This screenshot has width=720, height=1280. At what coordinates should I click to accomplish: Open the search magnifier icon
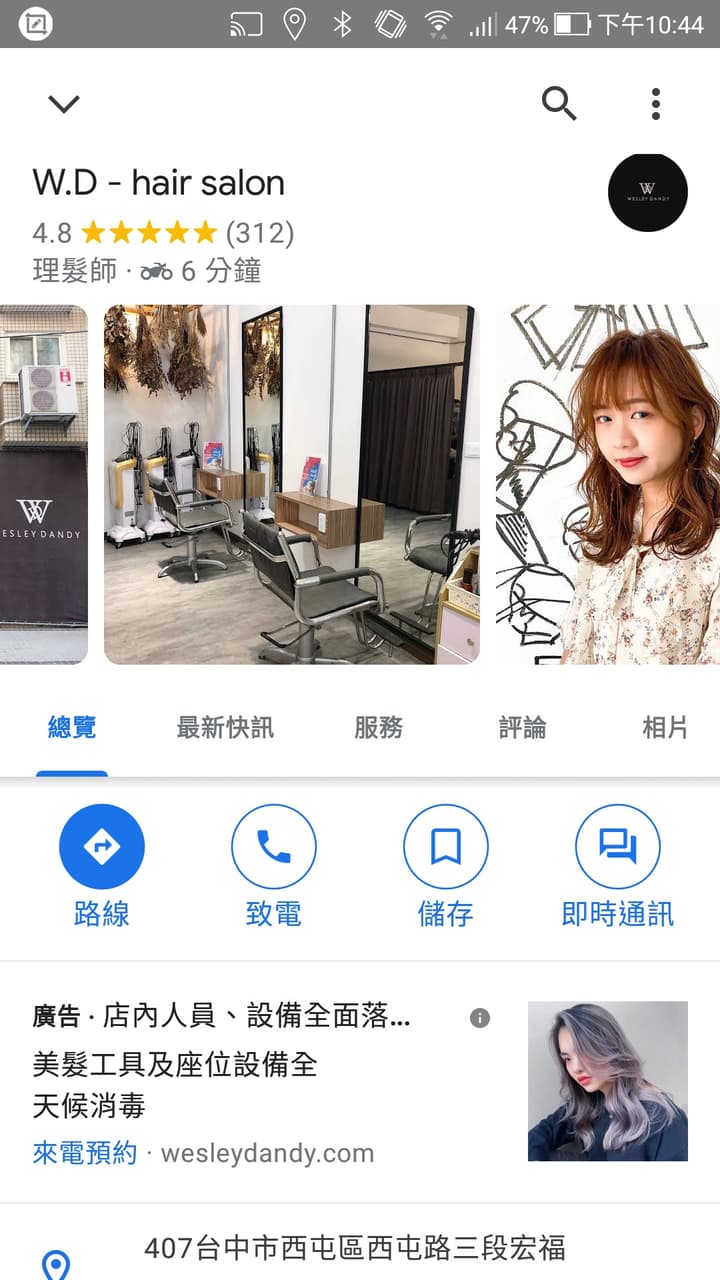(559, 103)
